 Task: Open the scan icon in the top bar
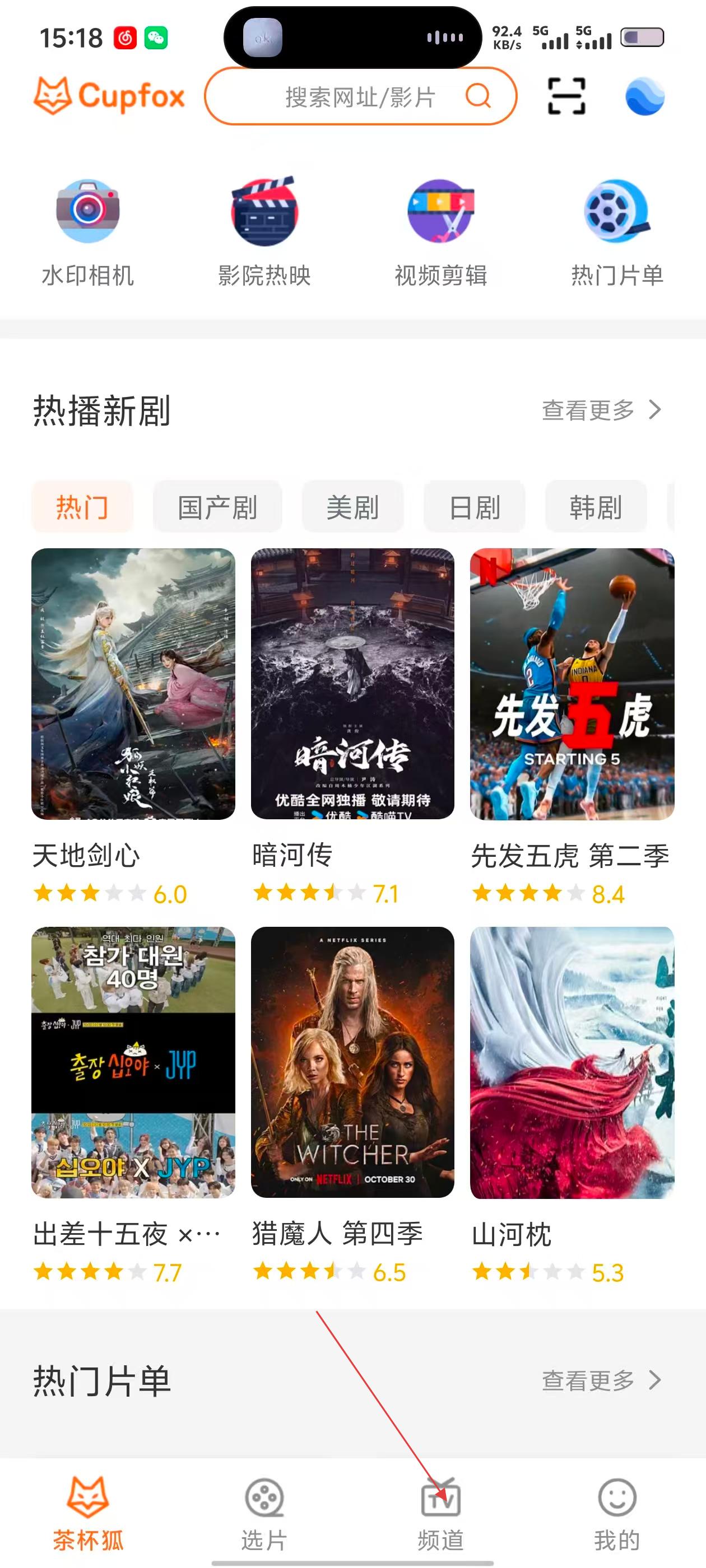[x=566, y=96]
